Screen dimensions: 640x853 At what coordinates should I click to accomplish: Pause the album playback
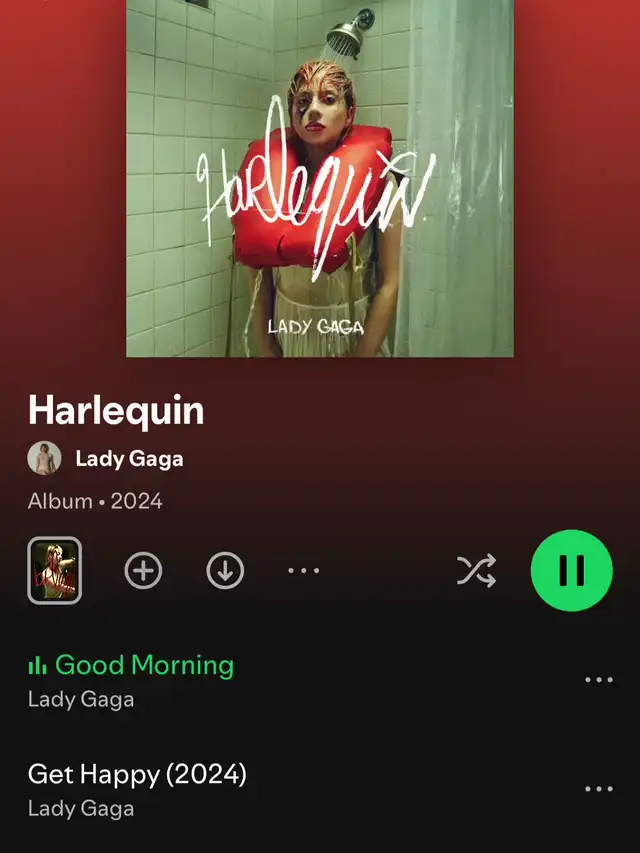571,570
